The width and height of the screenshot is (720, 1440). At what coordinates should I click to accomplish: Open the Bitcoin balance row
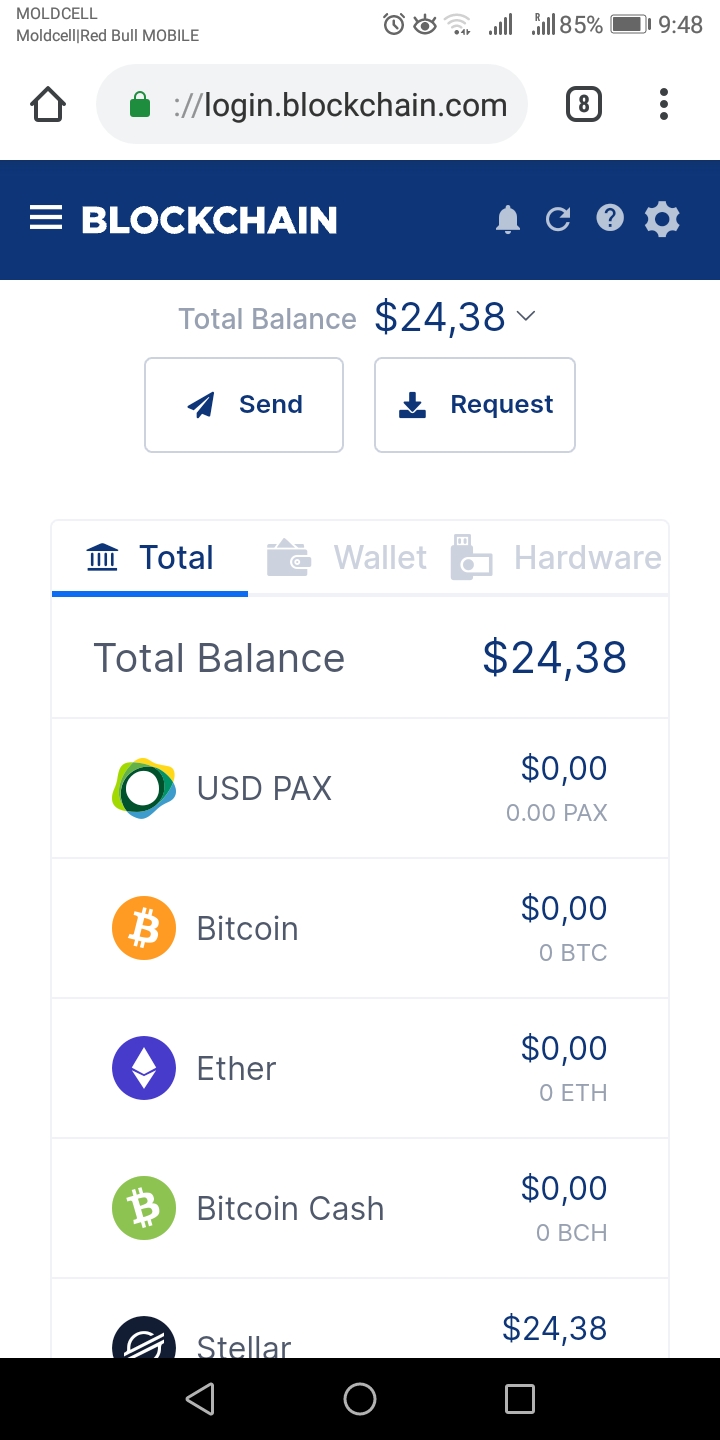coord(360,928)
